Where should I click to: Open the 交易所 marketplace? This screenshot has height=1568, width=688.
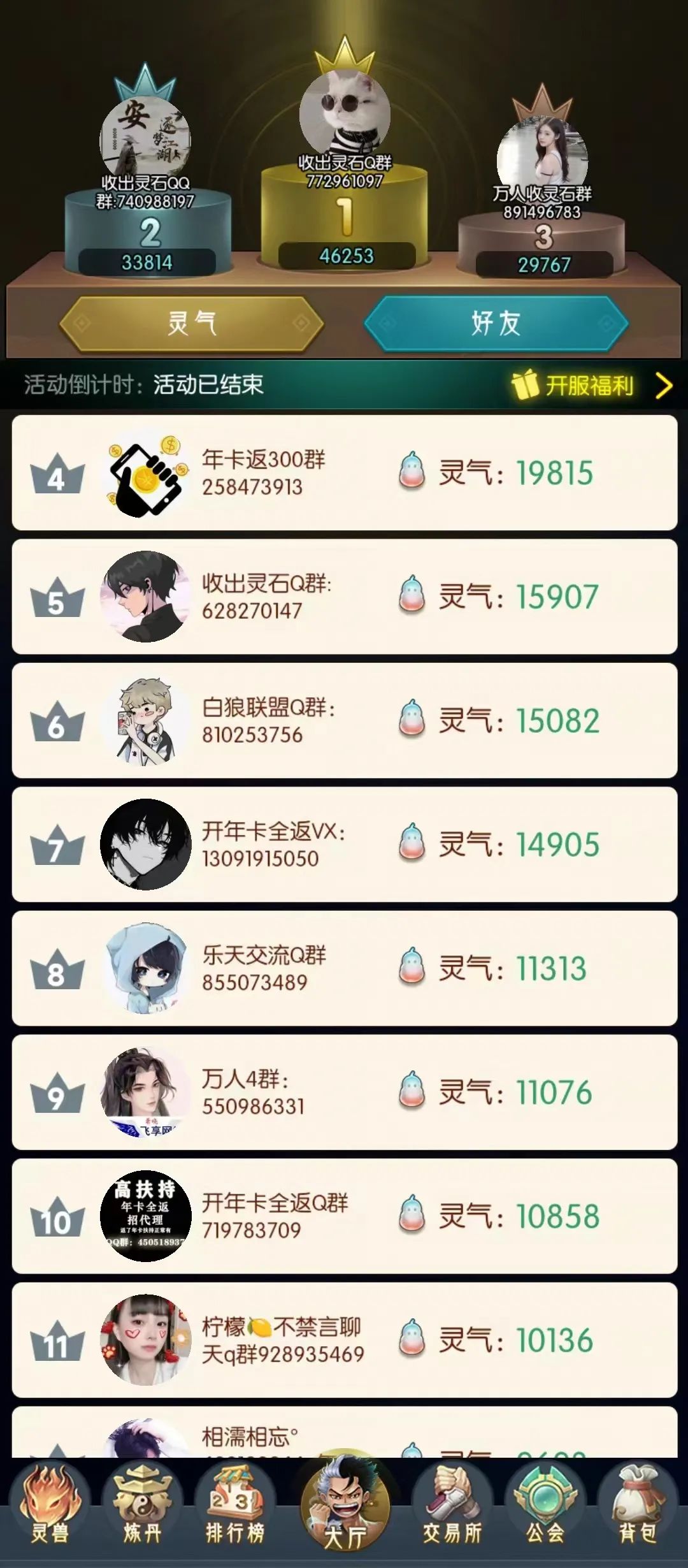point(452,1511)
